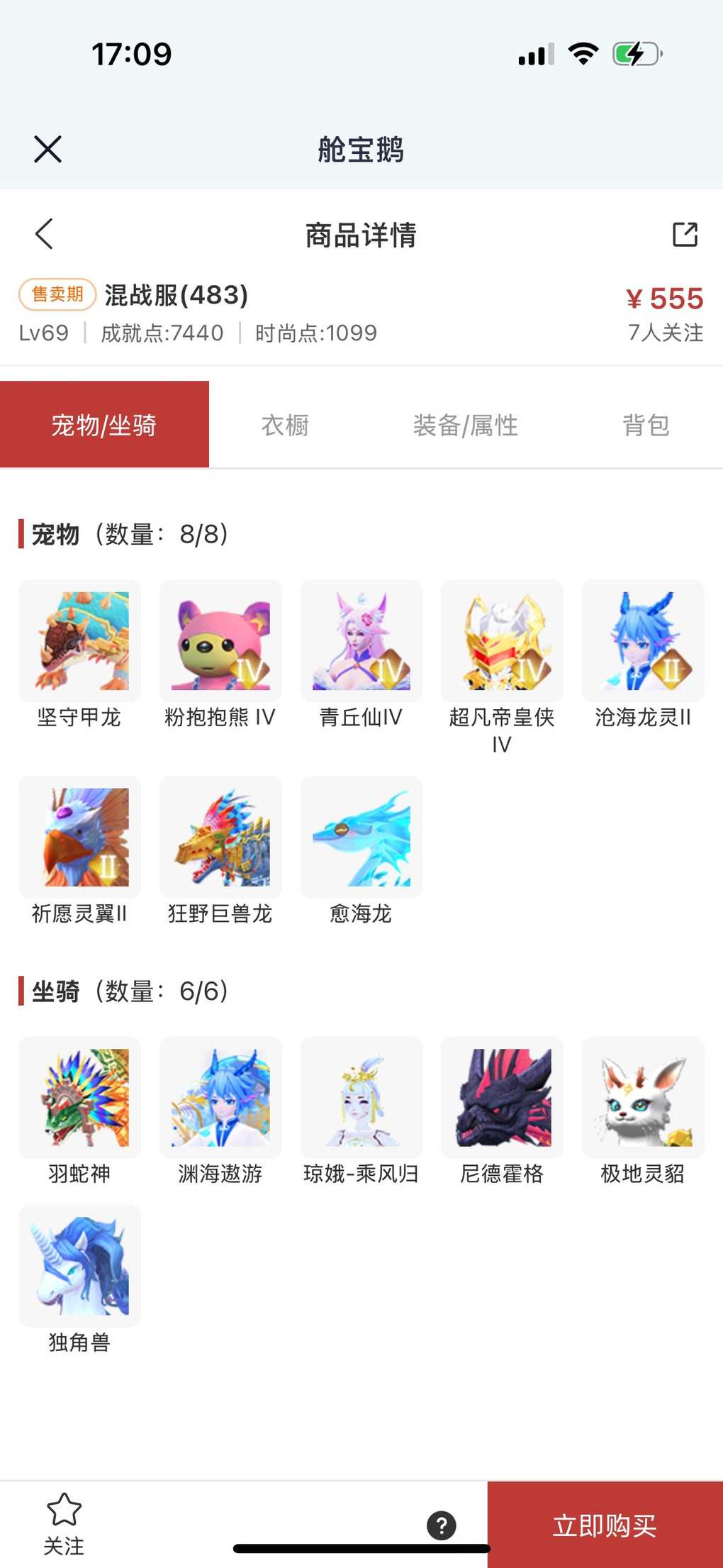
Task: Close the 舱宝鹅 mini program
Action: point(47,149)
